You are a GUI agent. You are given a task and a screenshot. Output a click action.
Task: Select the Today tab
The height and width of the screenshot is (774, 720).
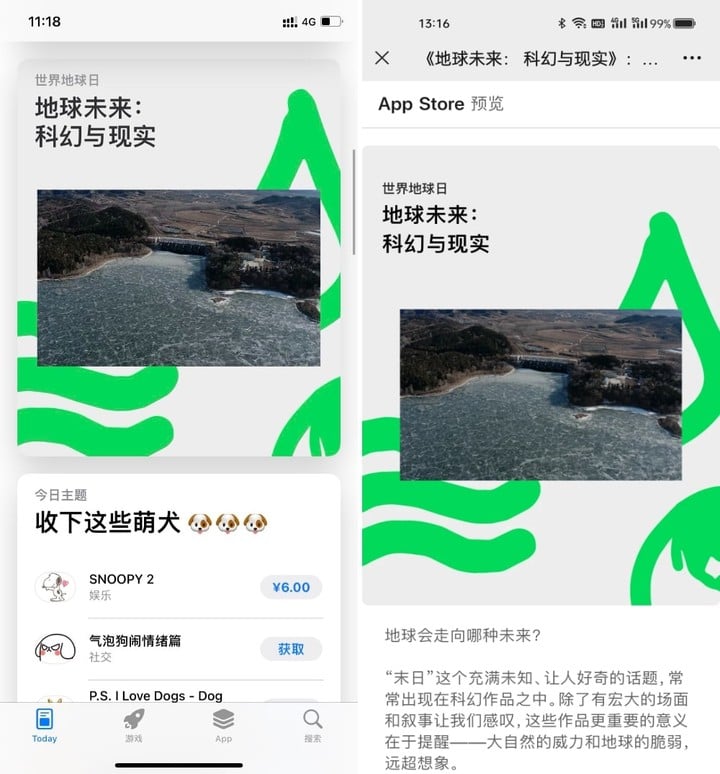[44, 726]
